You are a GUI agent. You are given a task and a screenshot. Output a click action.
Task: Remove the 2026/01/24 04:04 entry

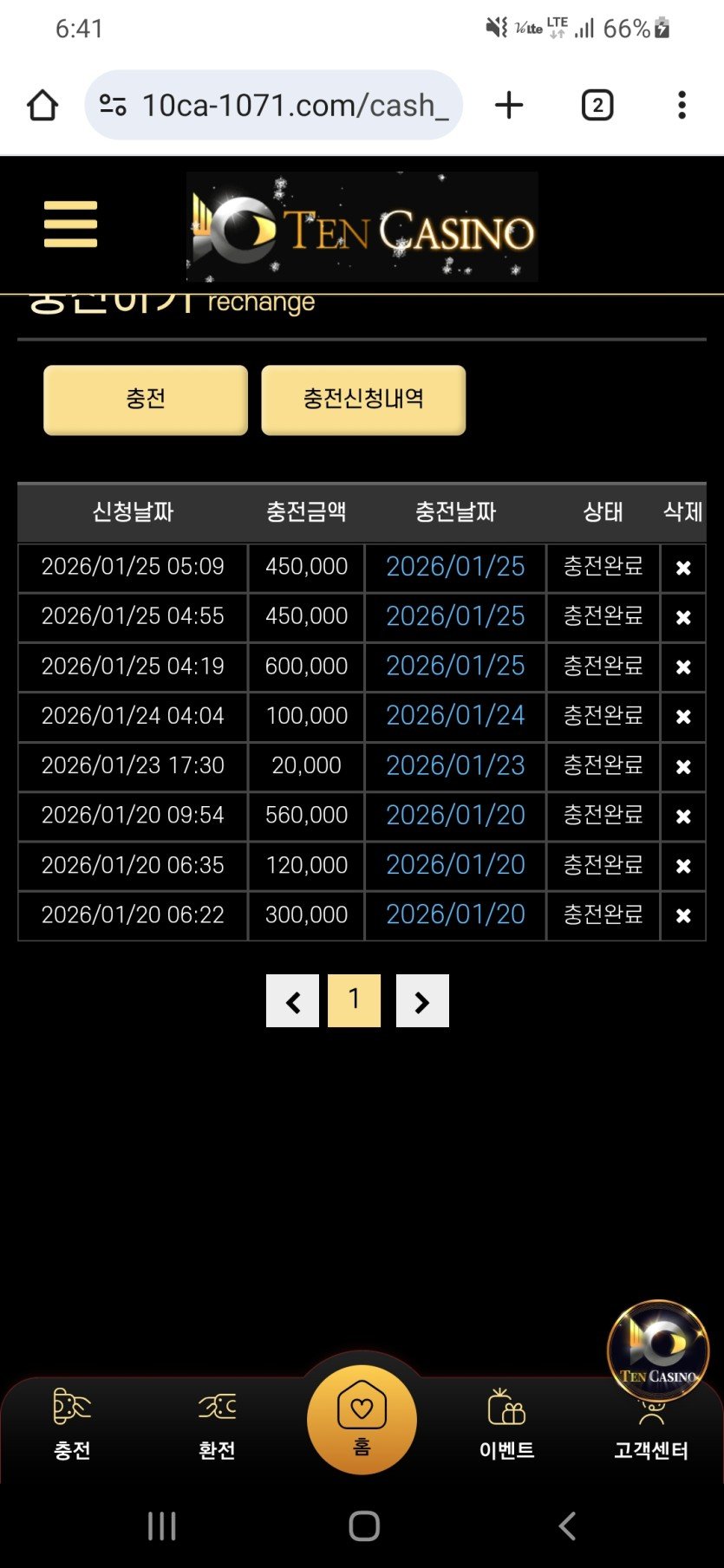tap(683, 717)
